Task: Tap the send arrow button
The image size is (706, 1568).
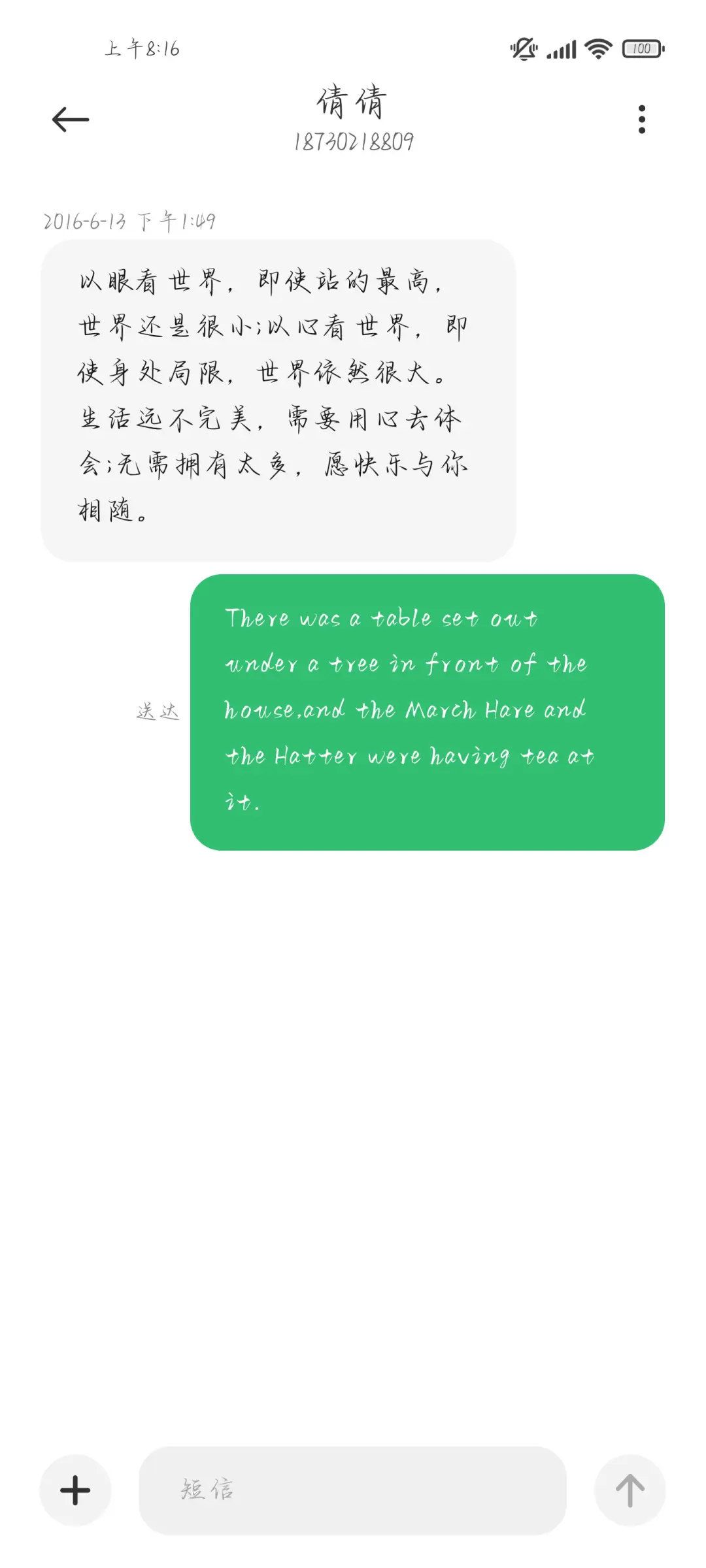Action: click(x=630, y=1490)
